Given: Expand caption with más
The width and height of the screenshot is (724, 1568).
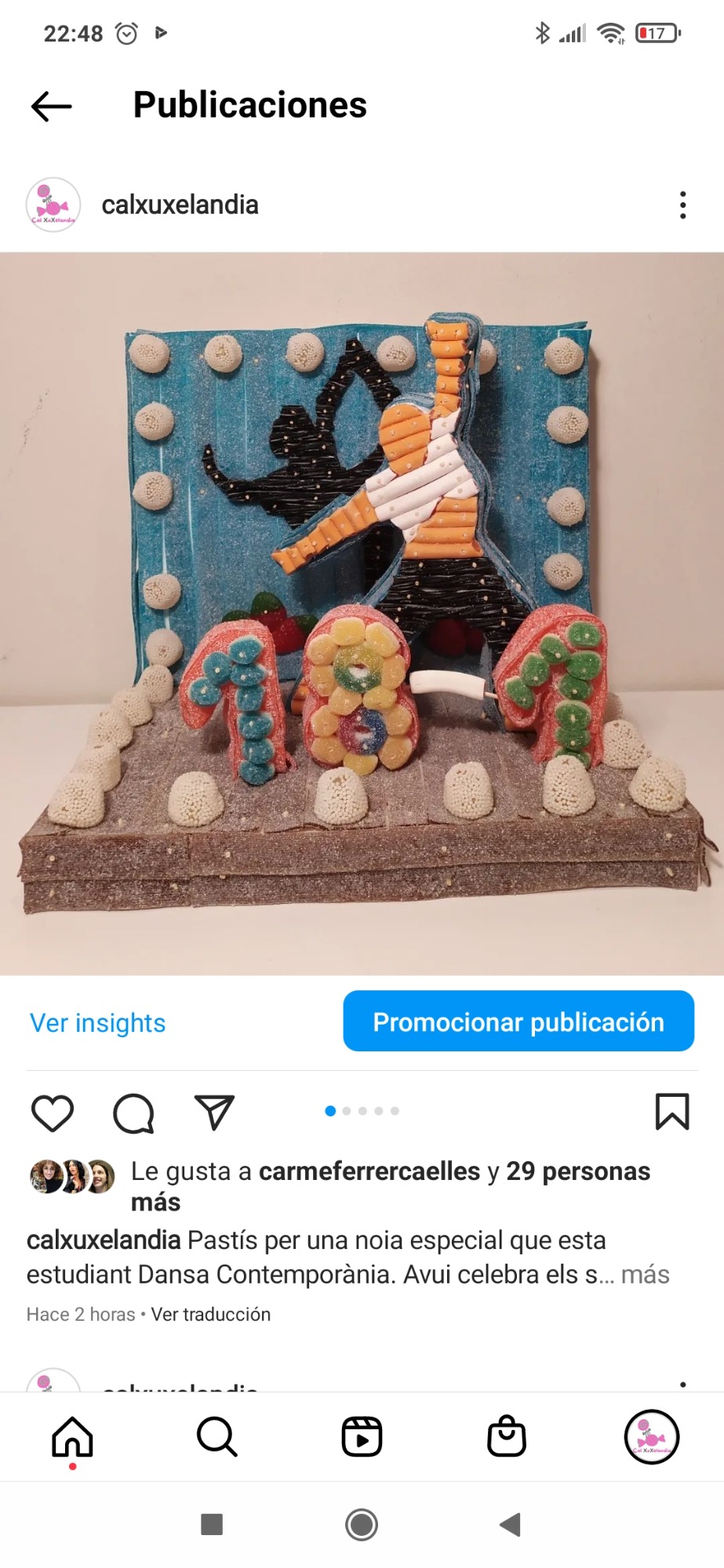Looking at the screenshot, I should pos(645,1275).
